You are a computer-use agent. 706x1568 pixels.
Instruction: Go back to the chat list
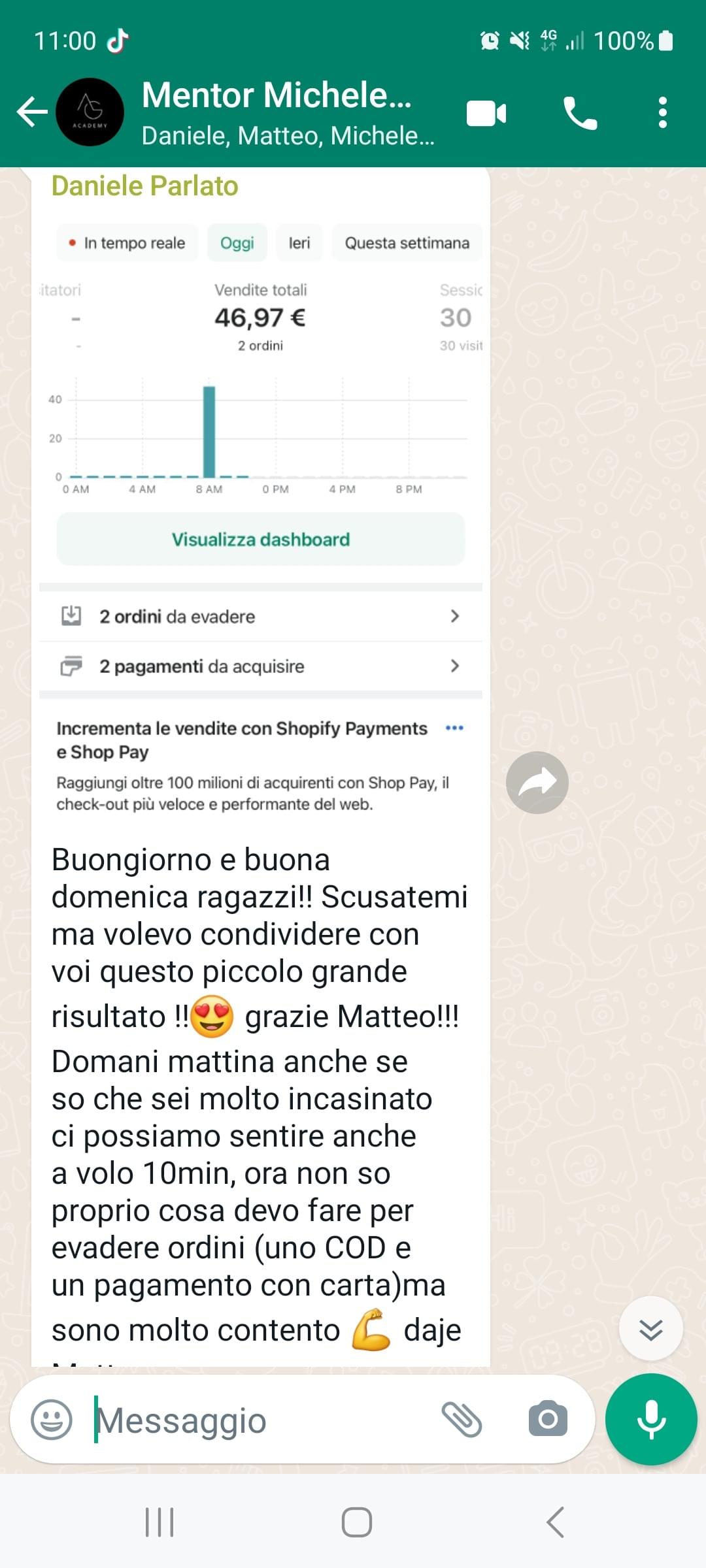tap(31, 112)
